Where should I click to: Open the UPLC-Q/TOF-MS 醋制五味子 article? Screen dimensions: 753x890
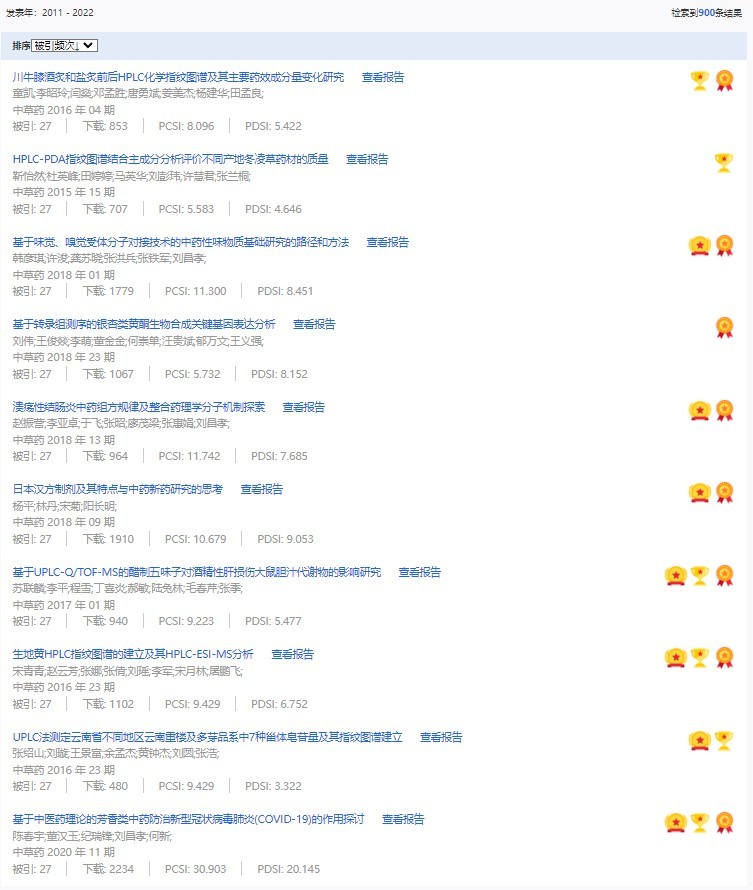[x=196, y=572]
